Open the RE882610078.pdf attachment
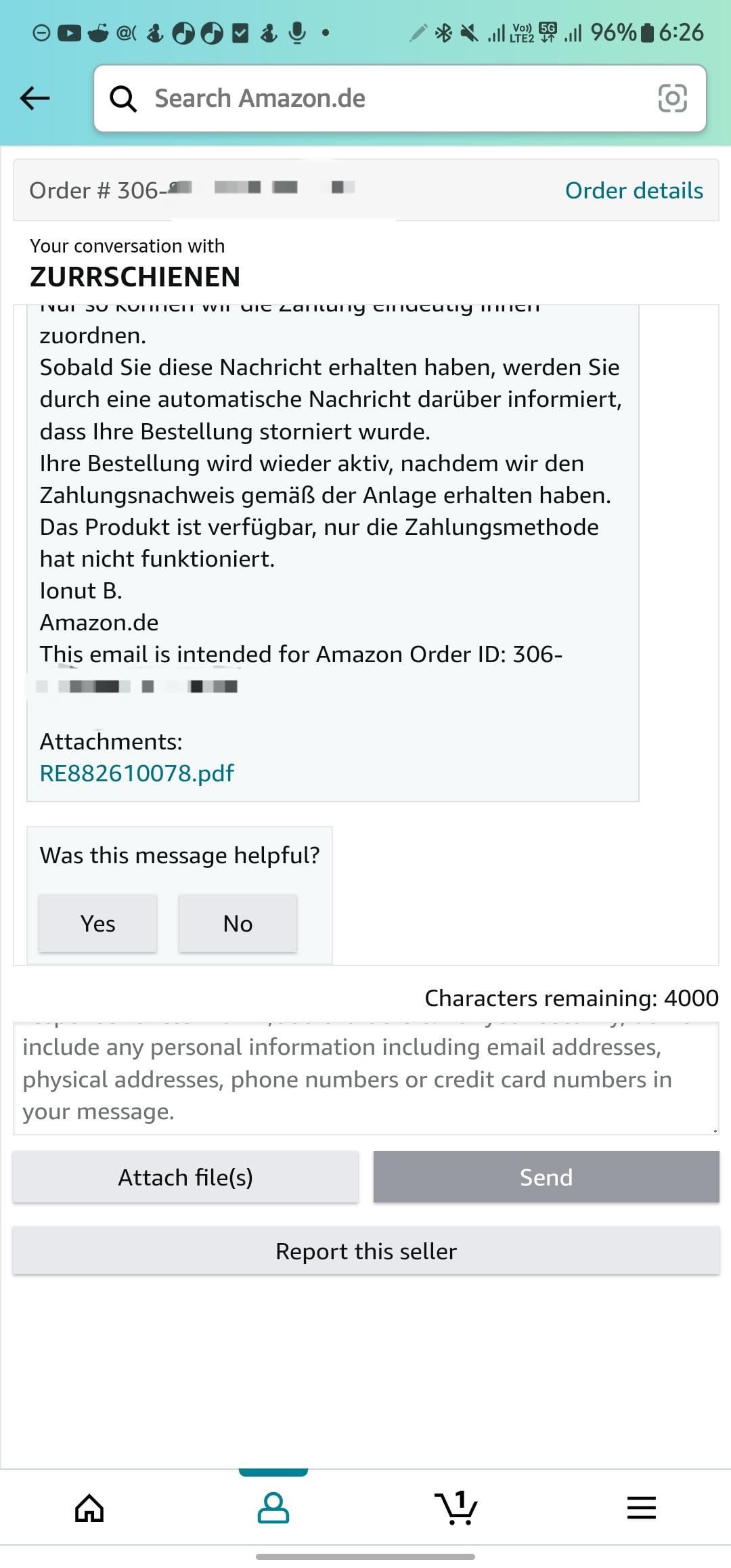Screen dimensions: 731x1568 coord(137,773)
